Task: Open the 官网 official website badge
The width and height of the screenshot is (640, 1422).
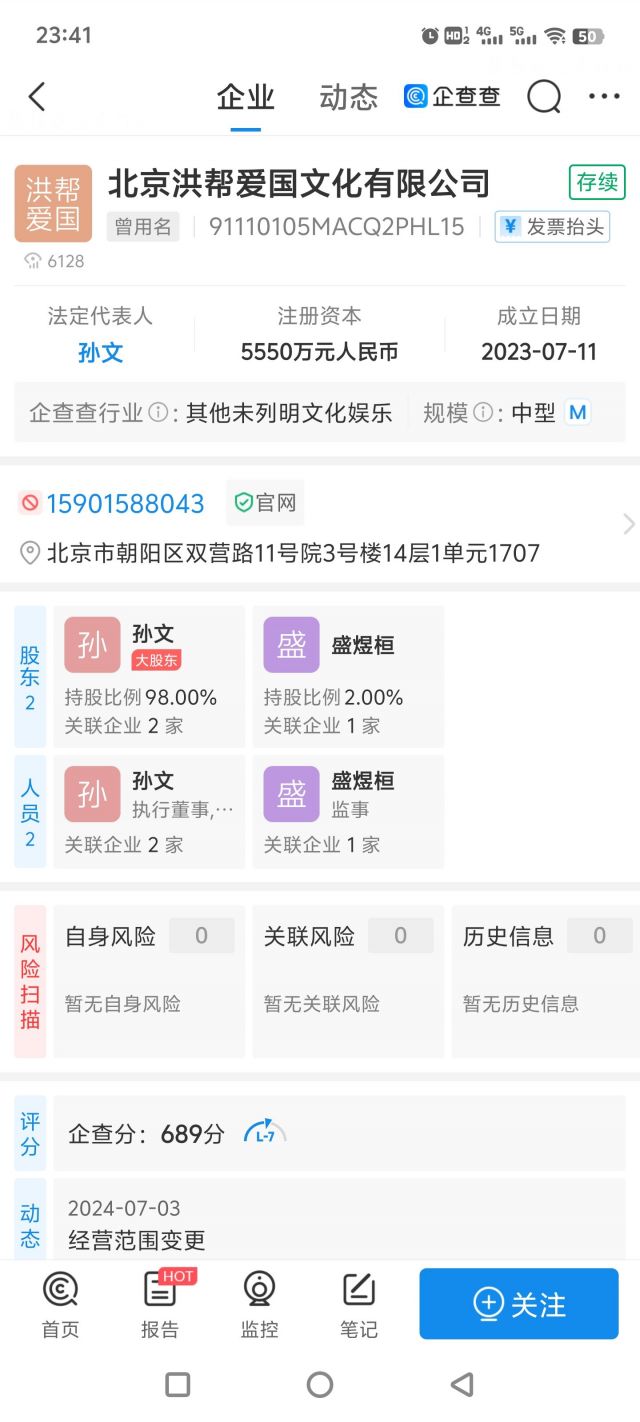Action: 265,503
